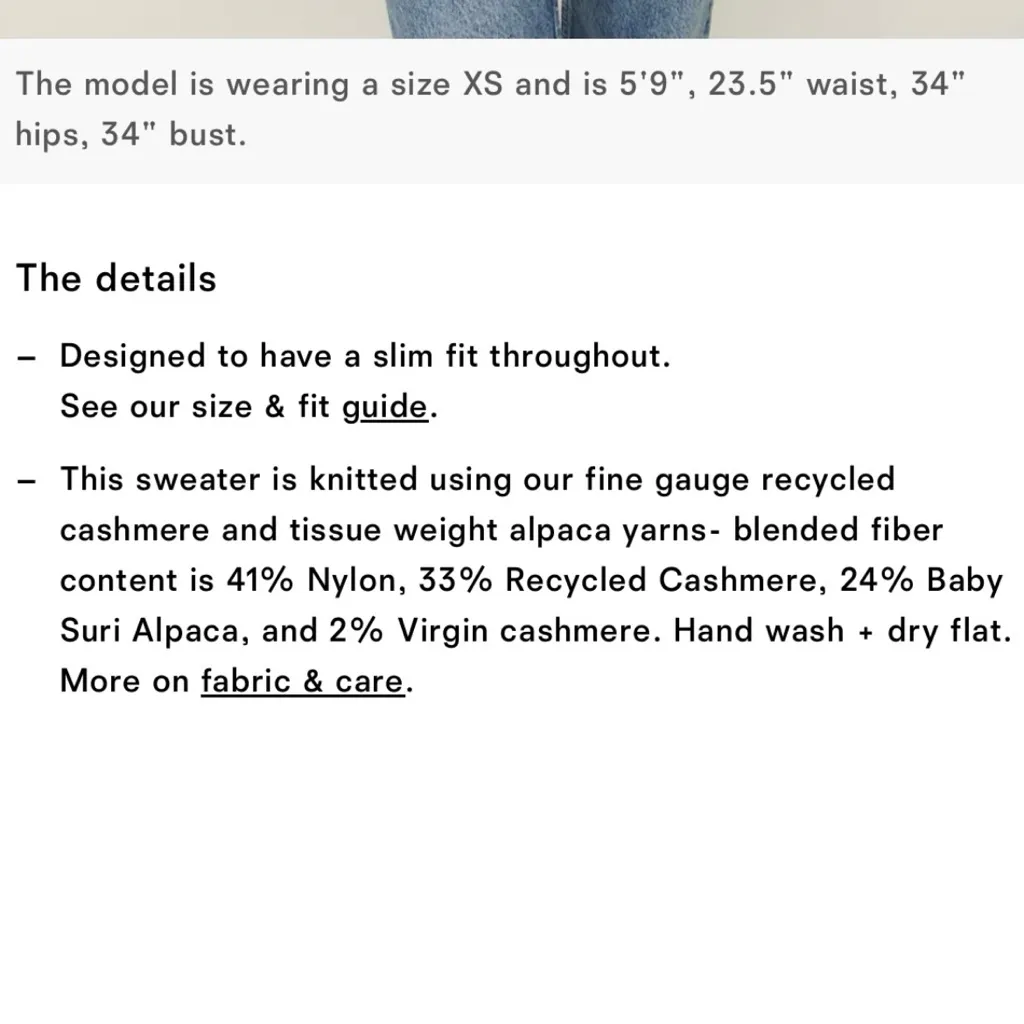Open the size & fit guide link
The height and width of the screenshot is (1024, 1024).
tap(384, 408)
